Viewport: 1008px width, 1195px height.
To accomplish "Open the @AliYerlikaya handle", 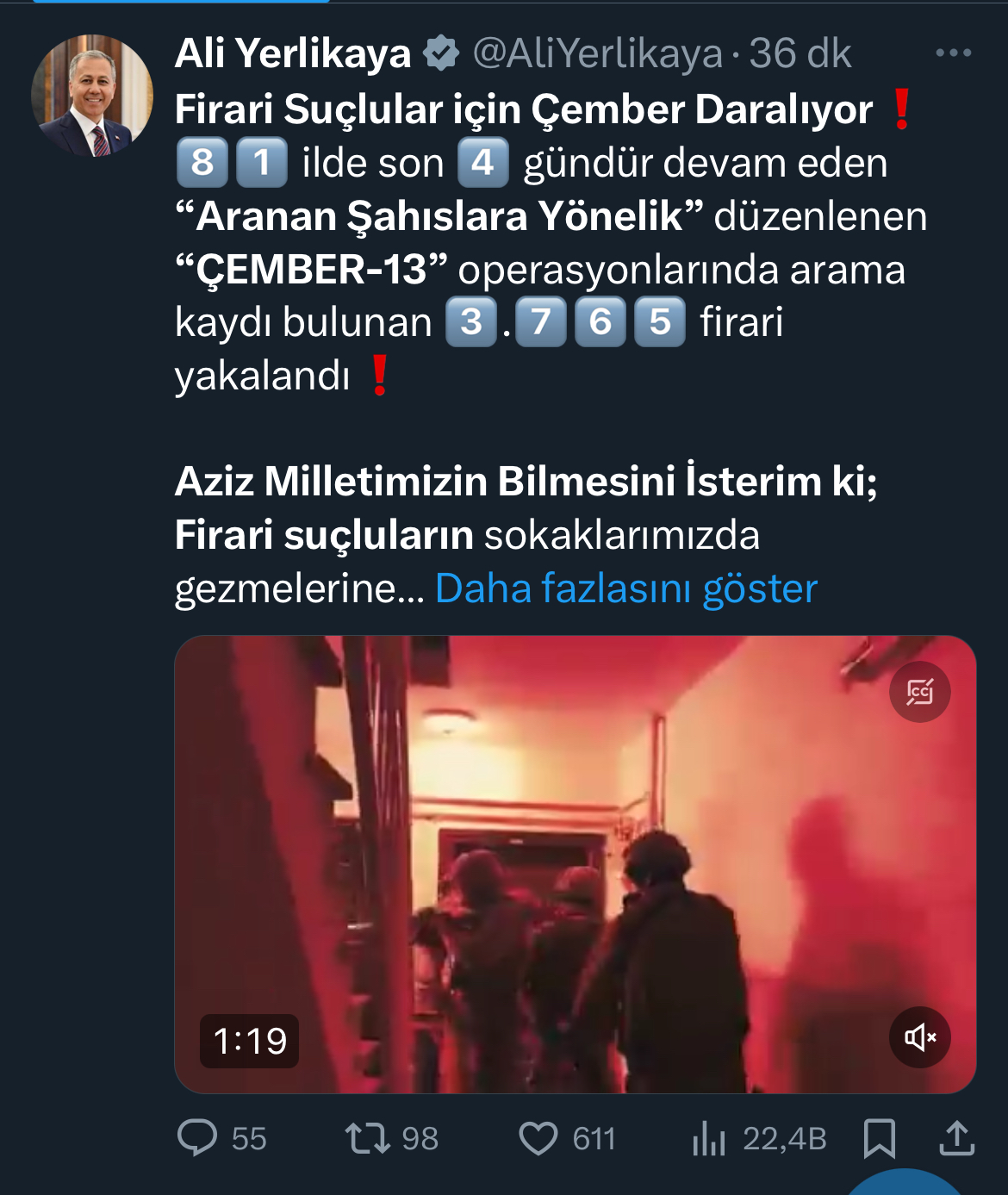I will pyautogui.click(x=598, y=53).
